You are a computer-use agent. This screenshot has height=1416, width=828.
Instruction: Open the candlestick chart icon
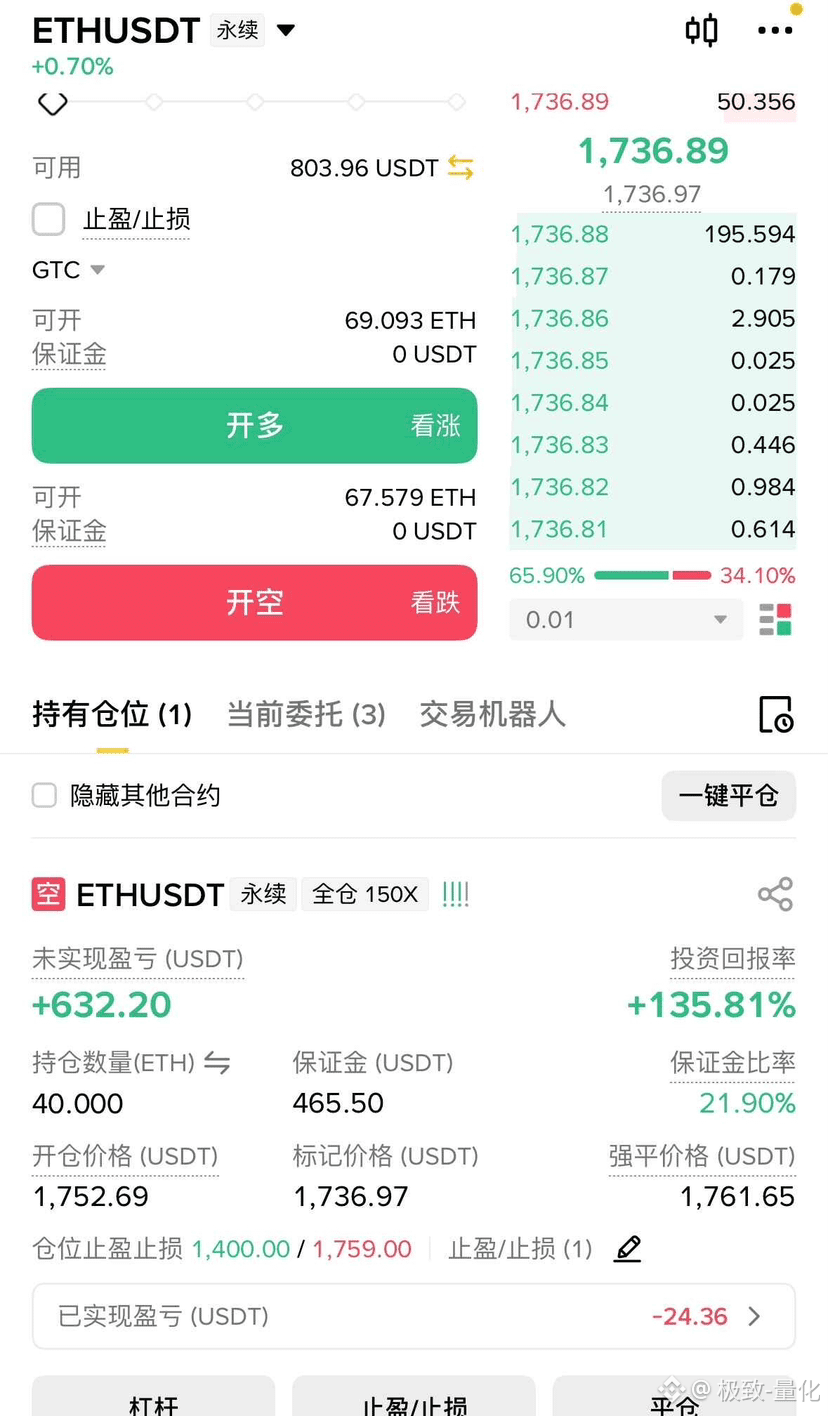[701, 30]
